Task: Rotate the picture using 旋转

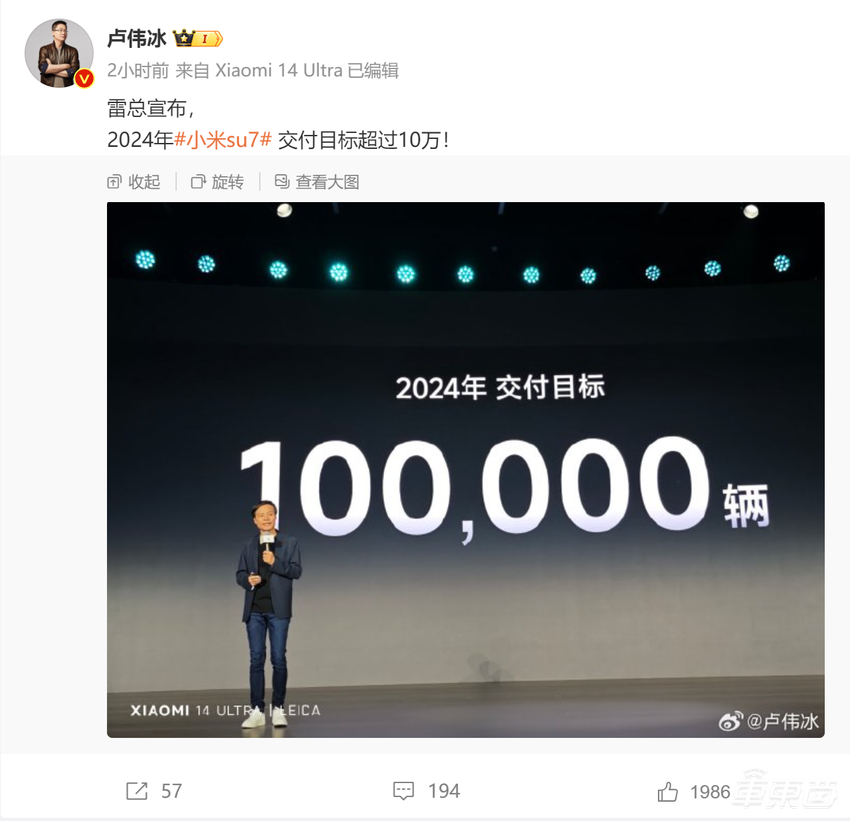Action: pyautogui.click(x=217, y=182)
